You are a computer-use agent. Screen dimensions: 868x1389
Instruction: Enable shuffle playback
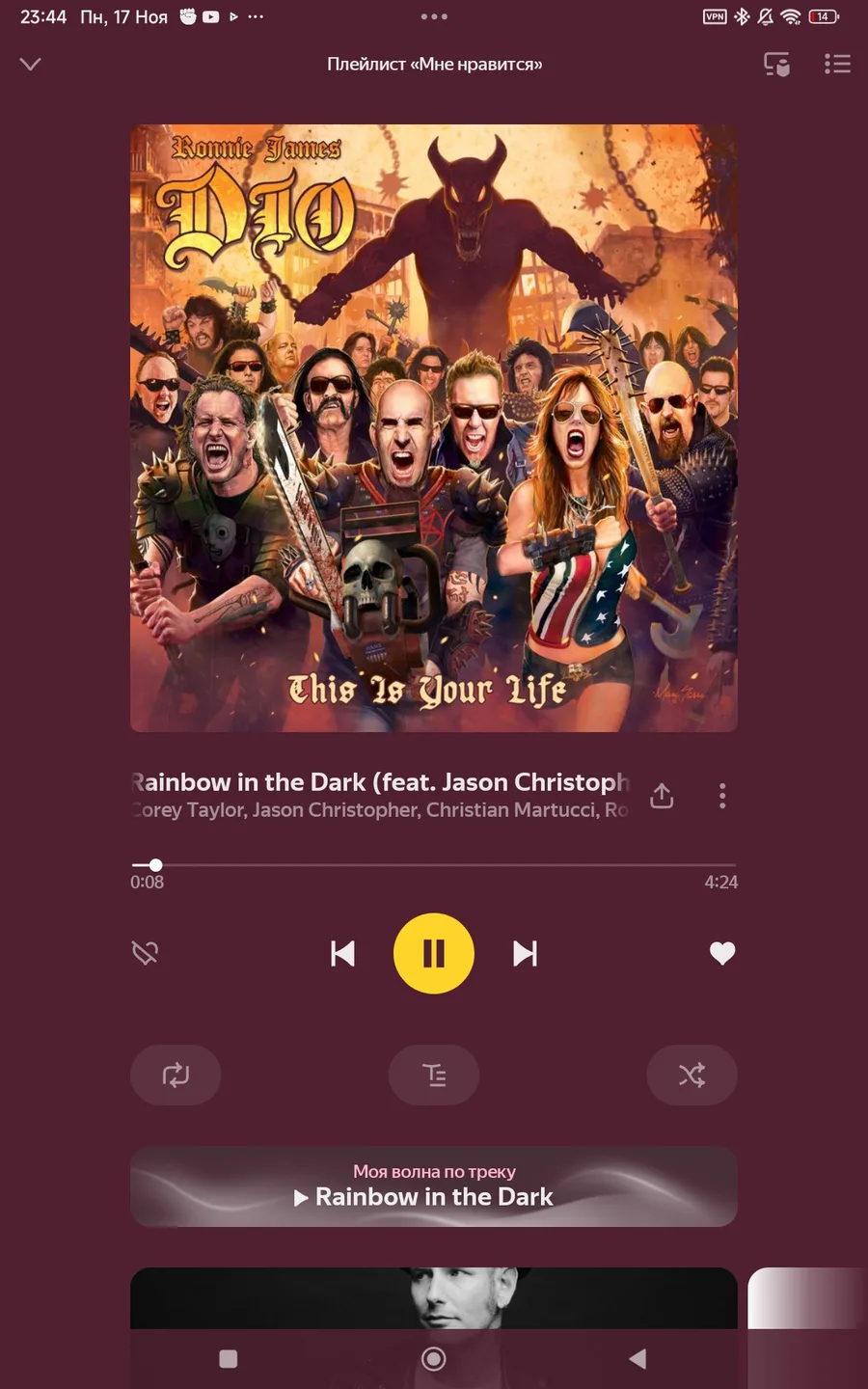point(692,1075)
